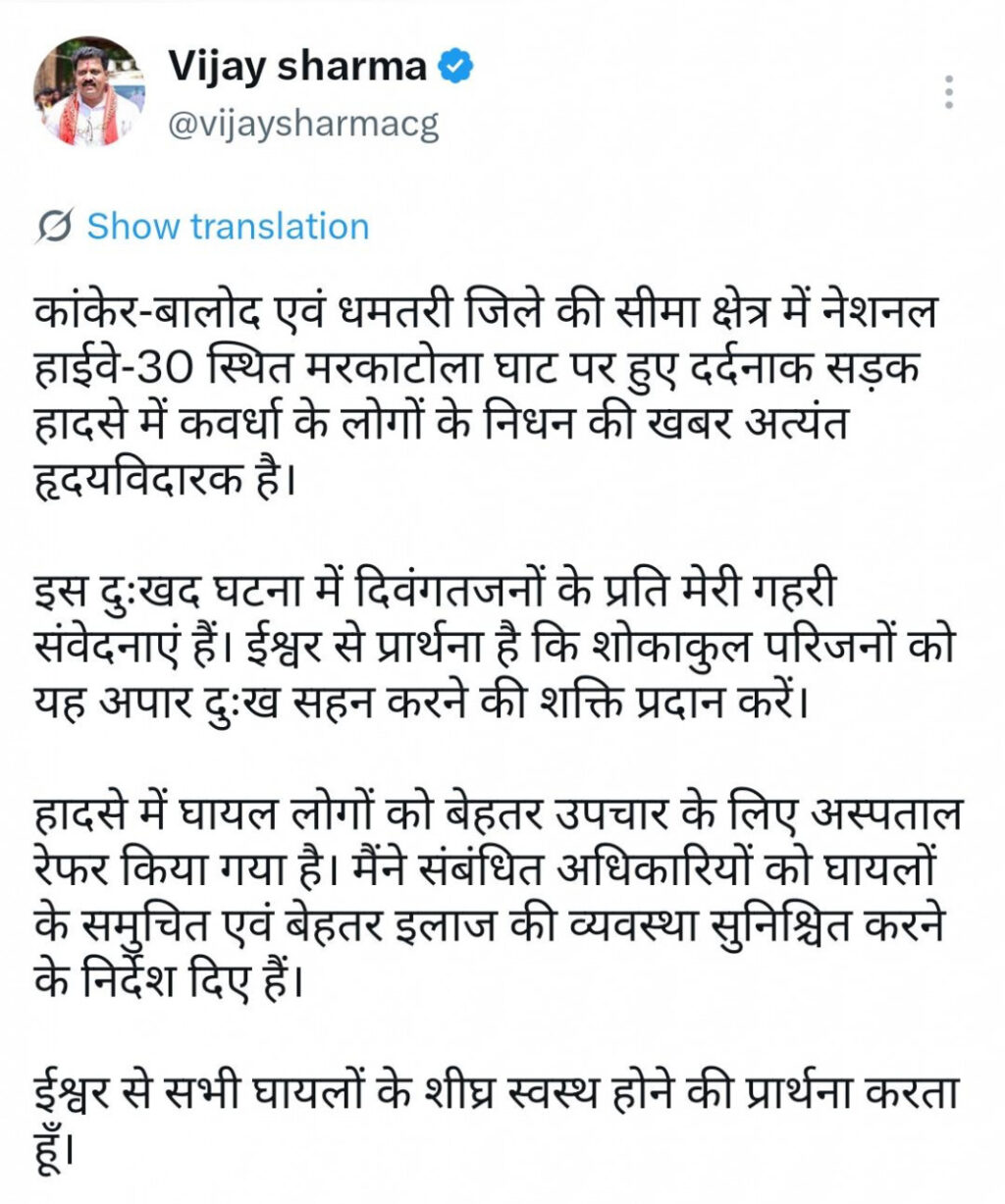Open the @vijaysharmacg handle
Screen dimensions: 1005x1204
[x=303, y=126]
